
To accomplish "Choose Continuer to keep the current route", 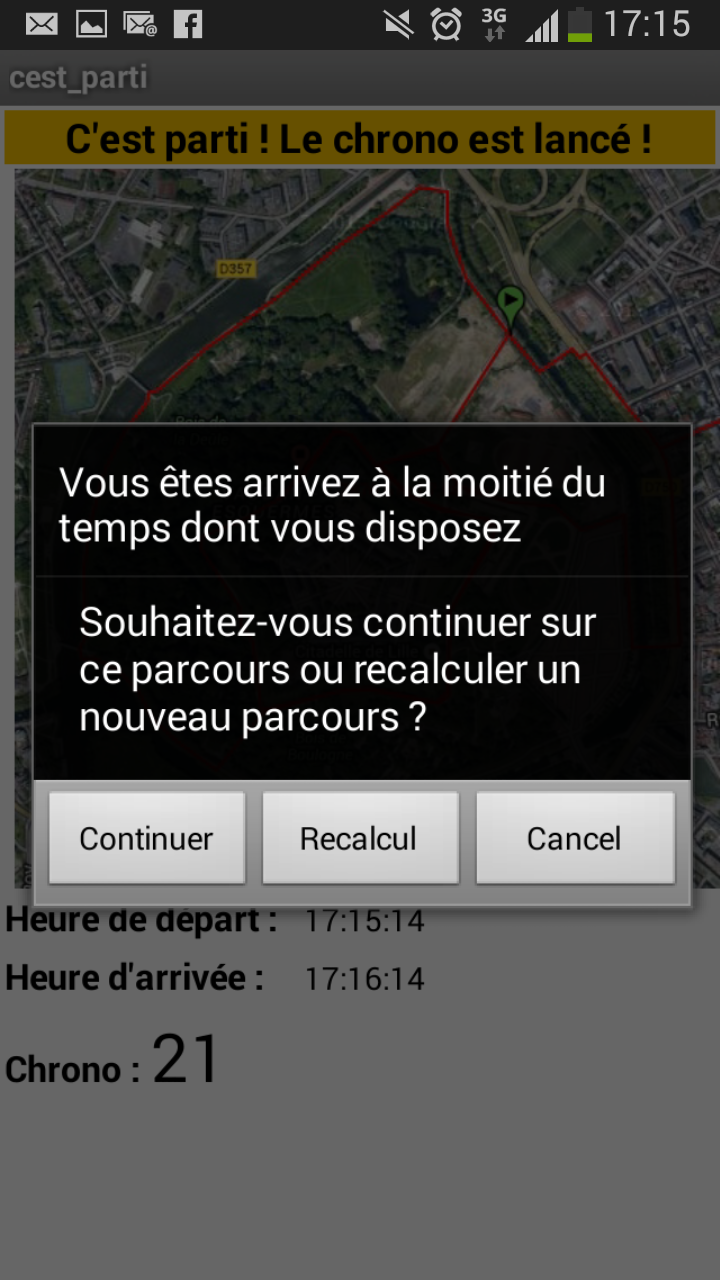I will click(147, 838).
